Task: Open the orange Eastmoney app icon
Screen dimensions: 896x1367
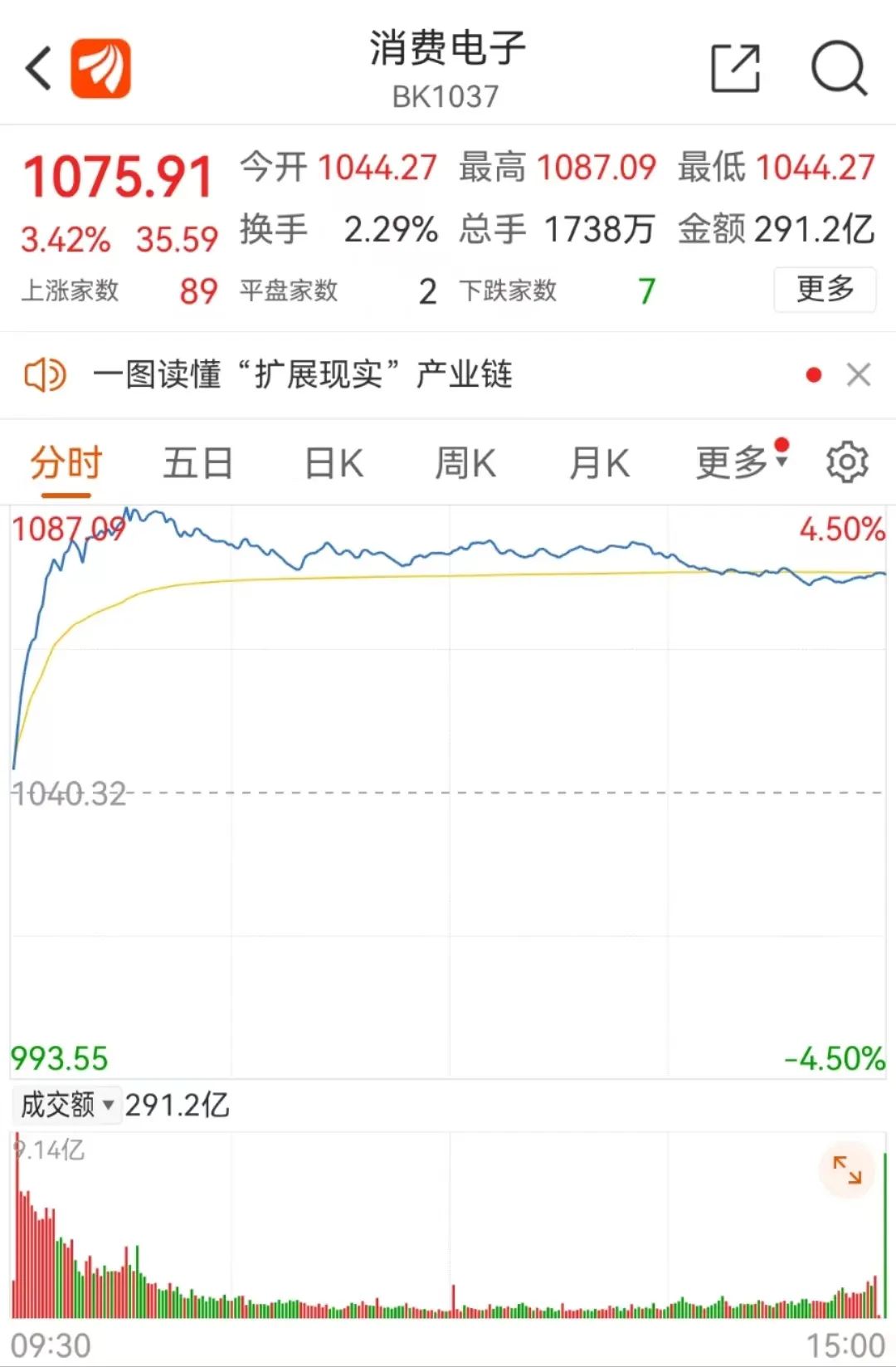Action: pyautogui.click(x=100, y=68)
